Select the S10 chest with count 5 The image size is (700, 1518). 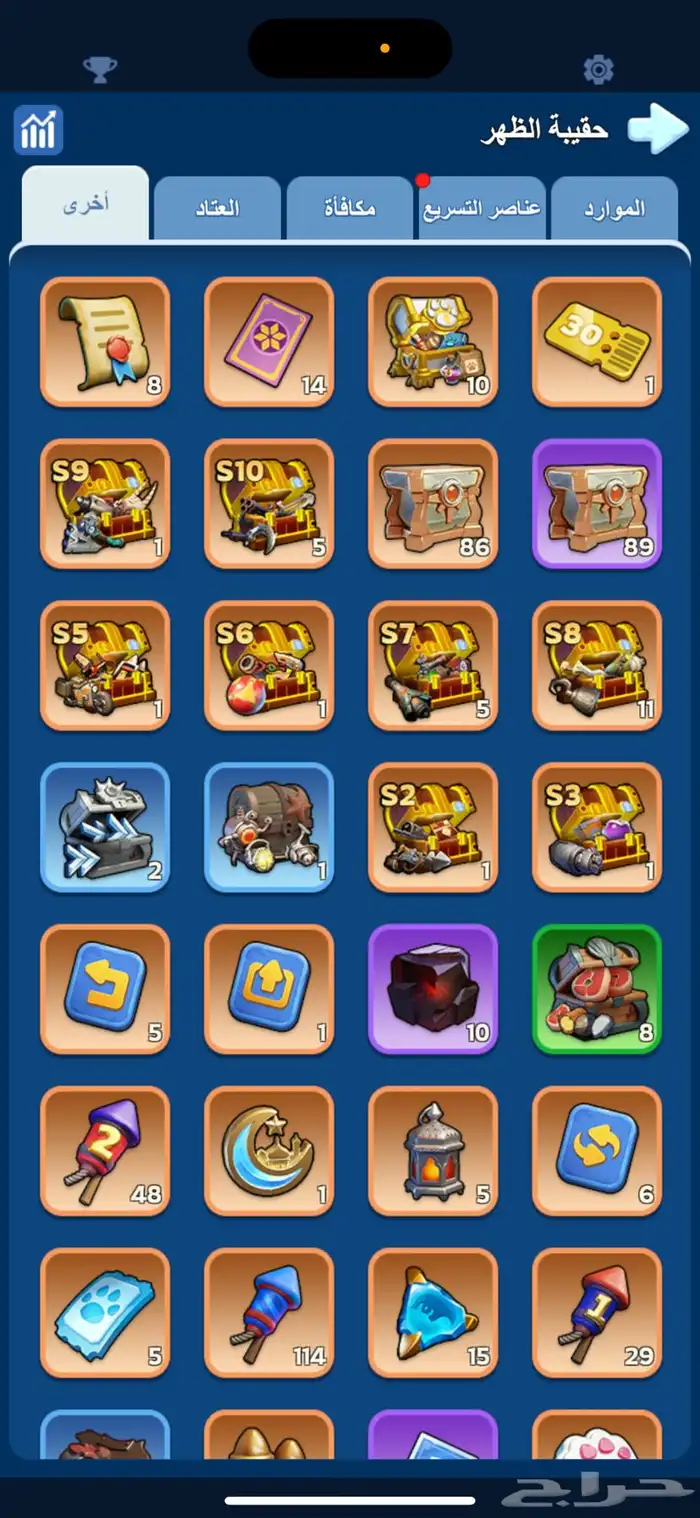click(x=269, y=504)
